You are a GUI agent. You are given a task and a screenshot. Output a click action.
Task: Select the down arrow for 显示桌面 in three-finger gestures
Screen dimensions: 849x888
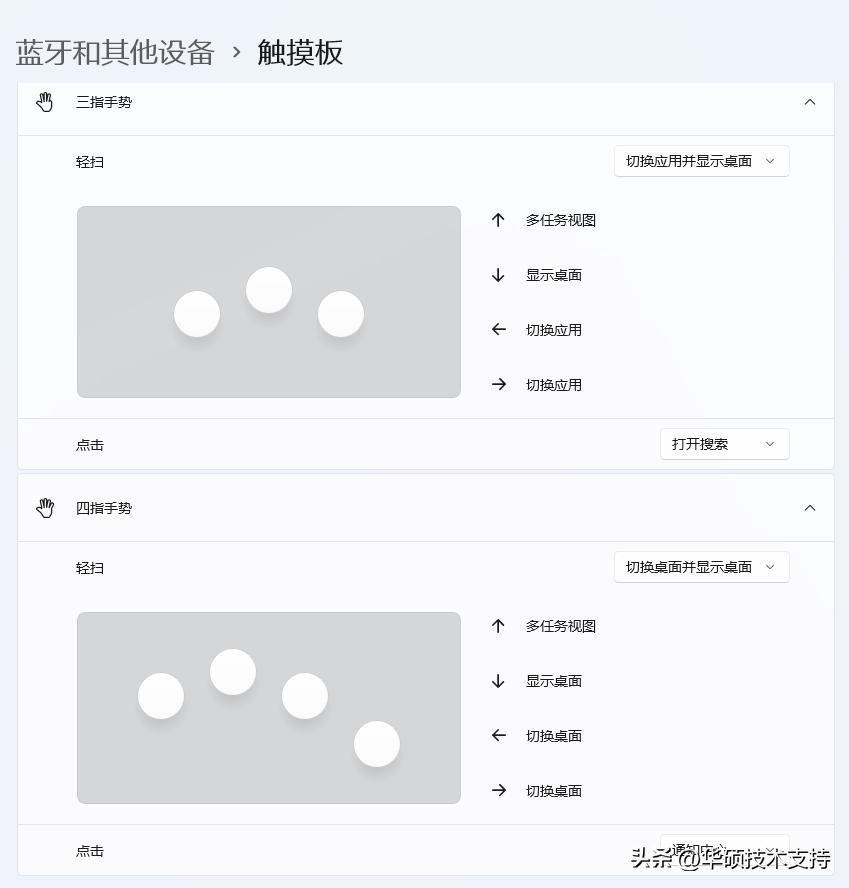(x=499, y=275)
